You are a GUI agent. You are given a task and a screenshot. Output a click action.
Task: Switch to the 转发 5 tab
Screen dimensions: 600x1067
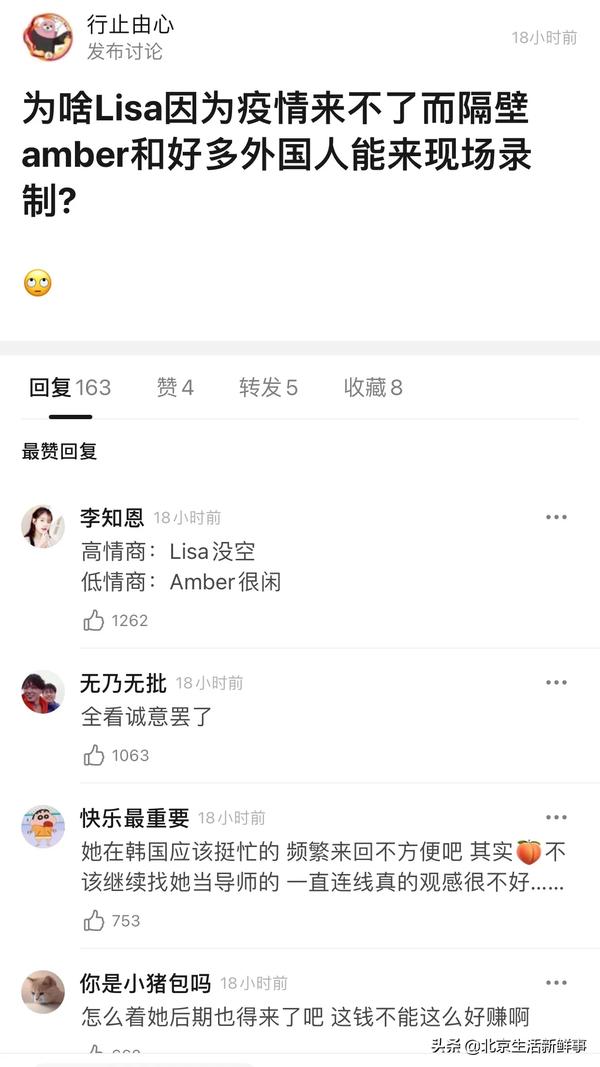coord(268,387)
